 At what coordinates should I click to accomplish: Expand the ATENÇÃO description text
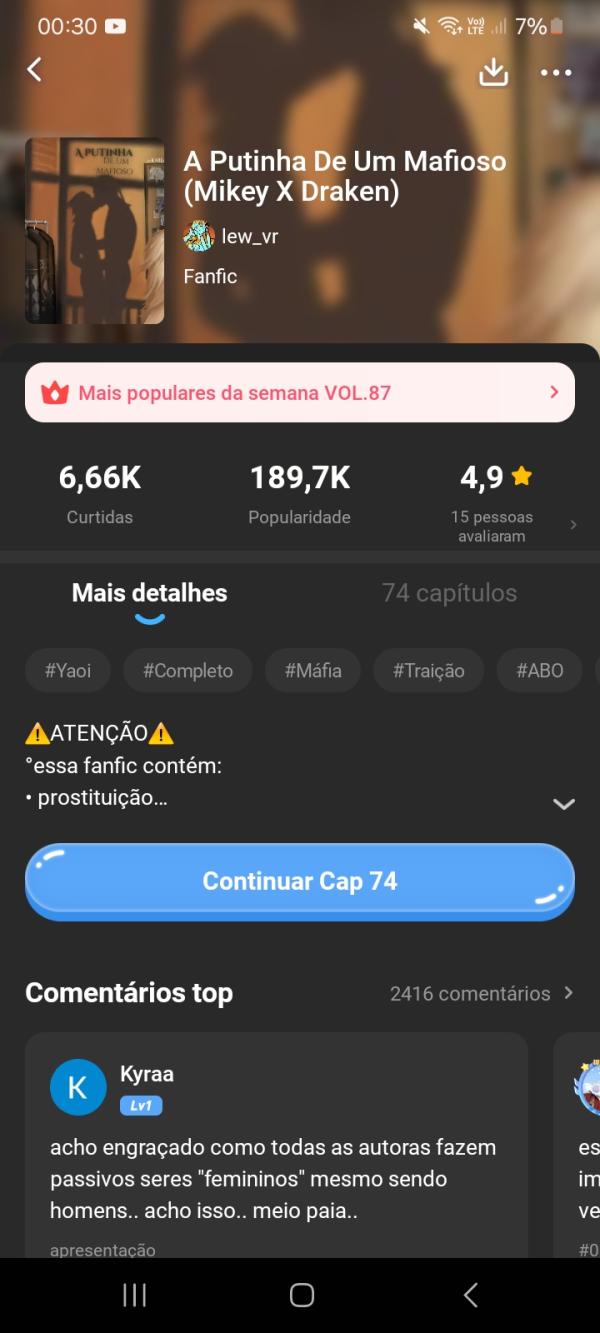564,804
